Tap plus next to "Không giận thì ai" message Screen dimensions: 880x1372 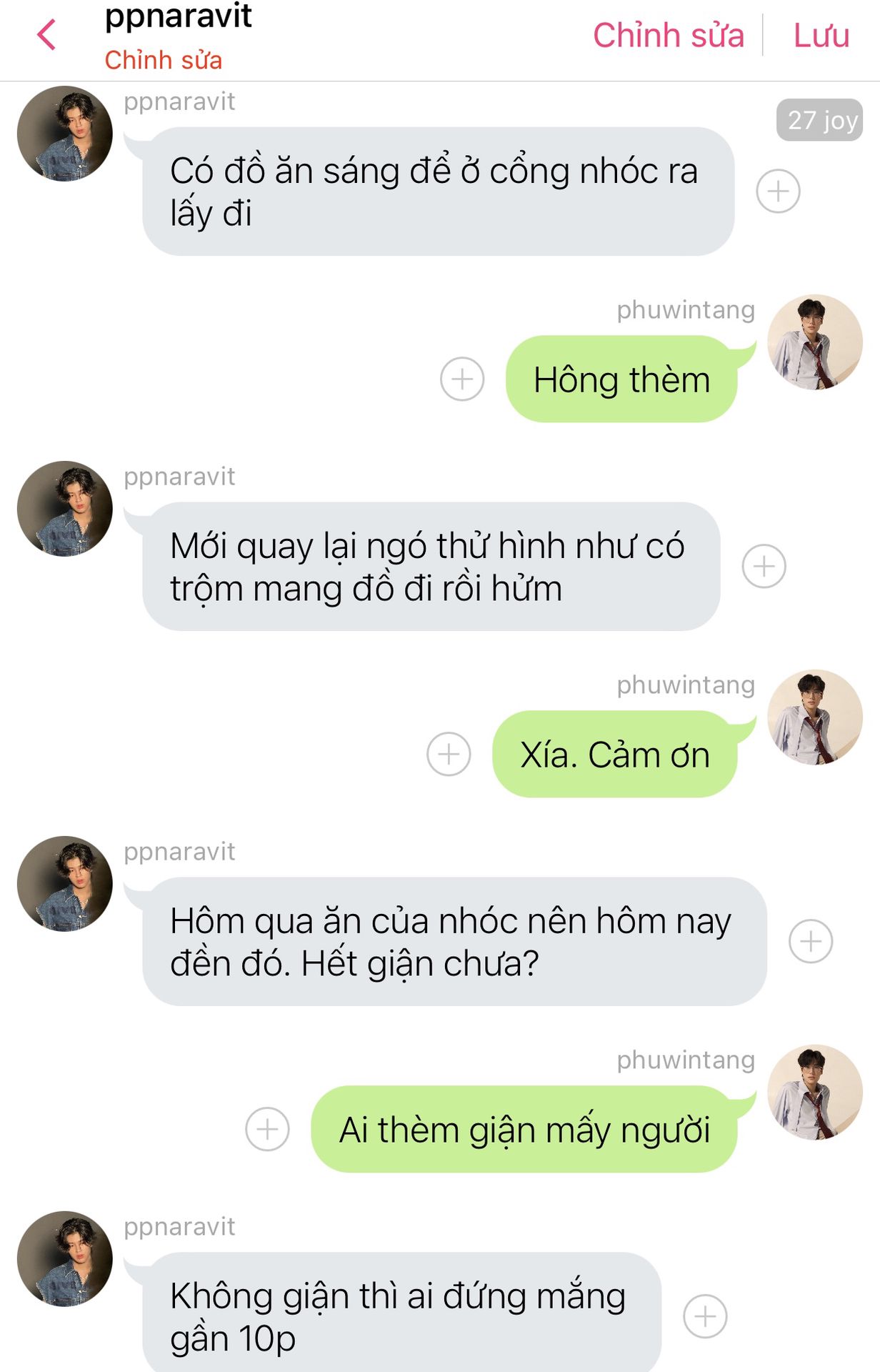click(x=705, y=1316)
